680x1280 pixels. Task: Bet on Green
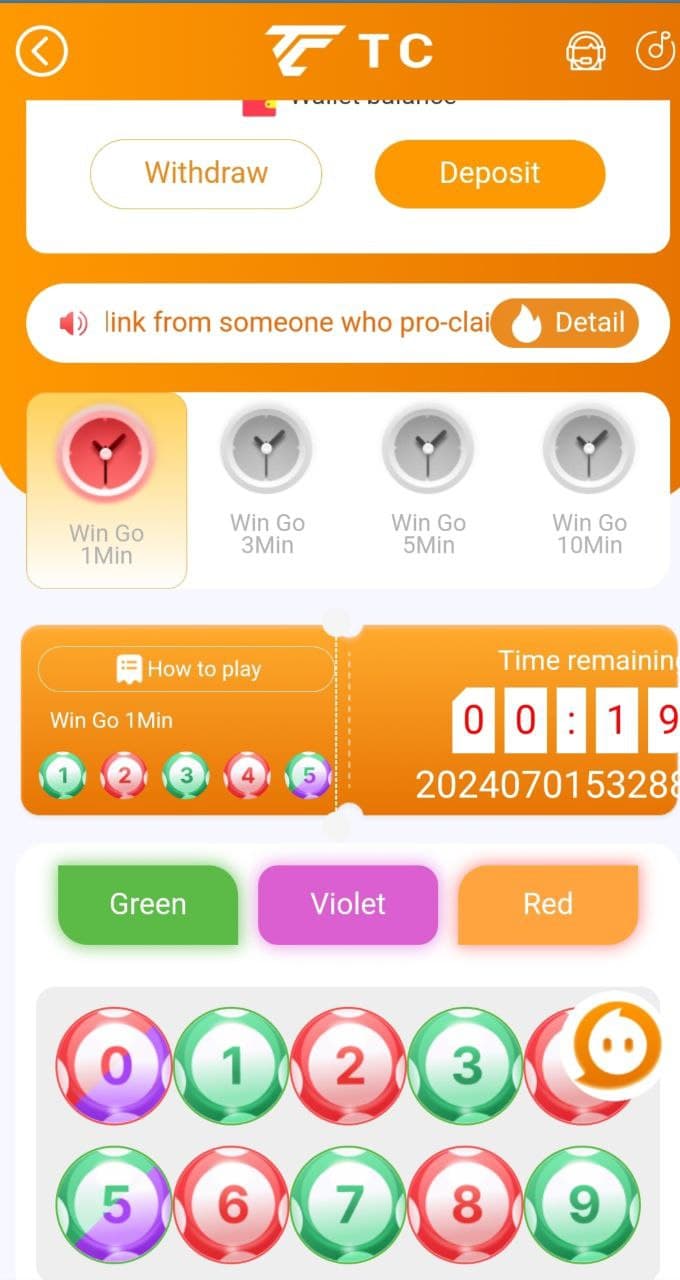click(148, 904)
